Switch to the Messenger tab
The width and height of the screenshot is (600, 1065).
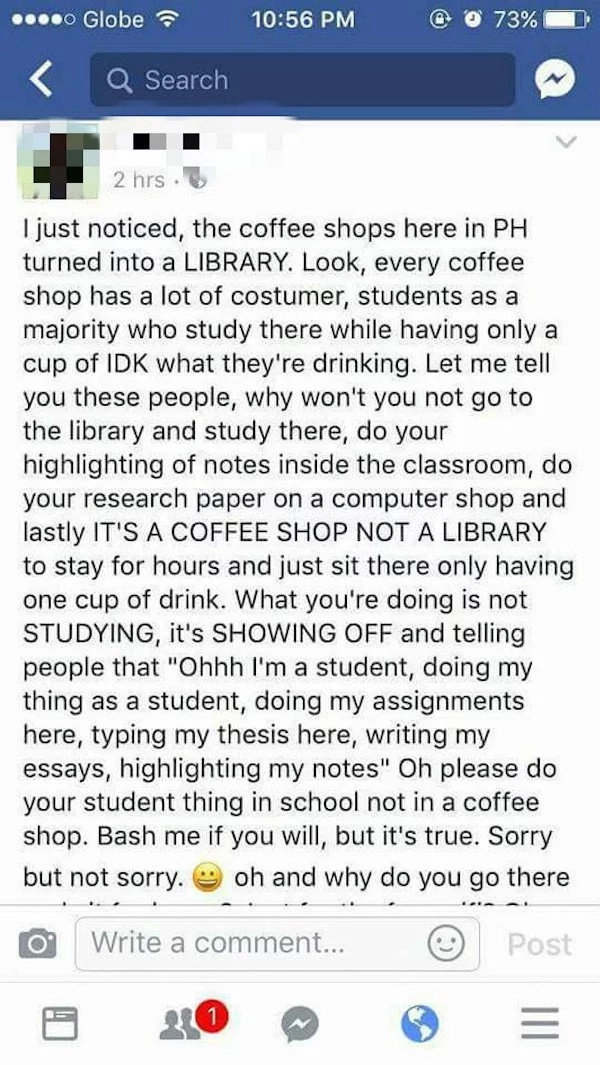pyautogui.click(x=300, y=1024)
